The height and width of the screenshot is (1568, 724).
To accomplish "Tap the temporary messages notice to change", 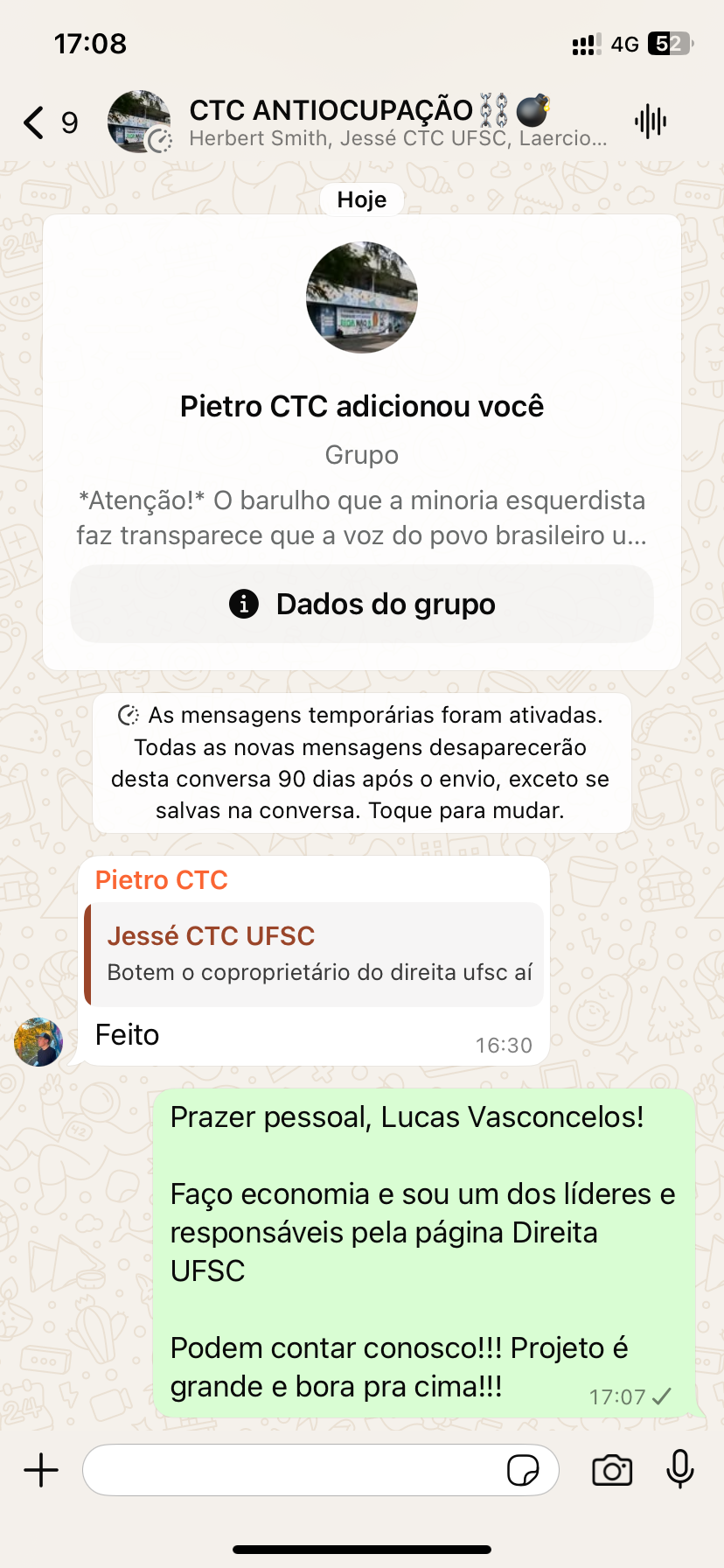I will tap(362, 763).
